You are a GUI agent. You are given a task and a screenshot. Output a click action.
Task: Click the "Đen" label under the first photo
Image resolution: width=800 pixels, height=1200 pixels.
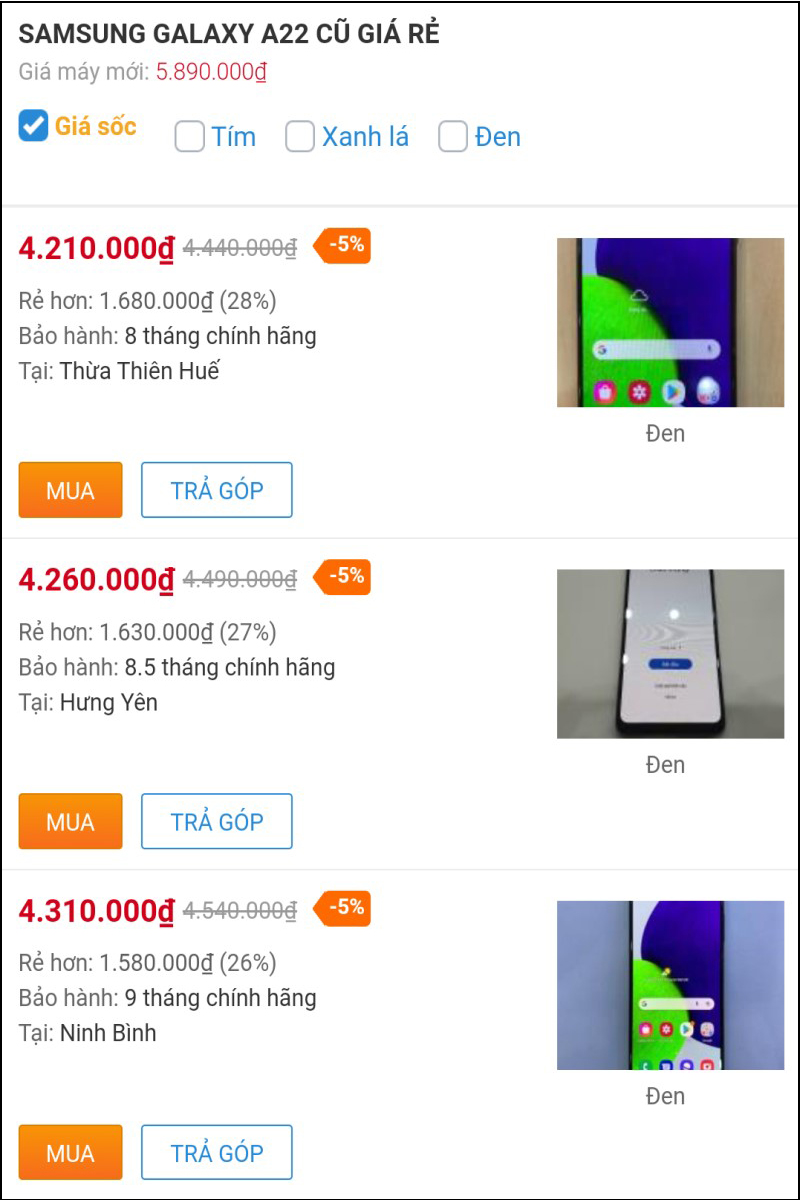tap(665, 433)
